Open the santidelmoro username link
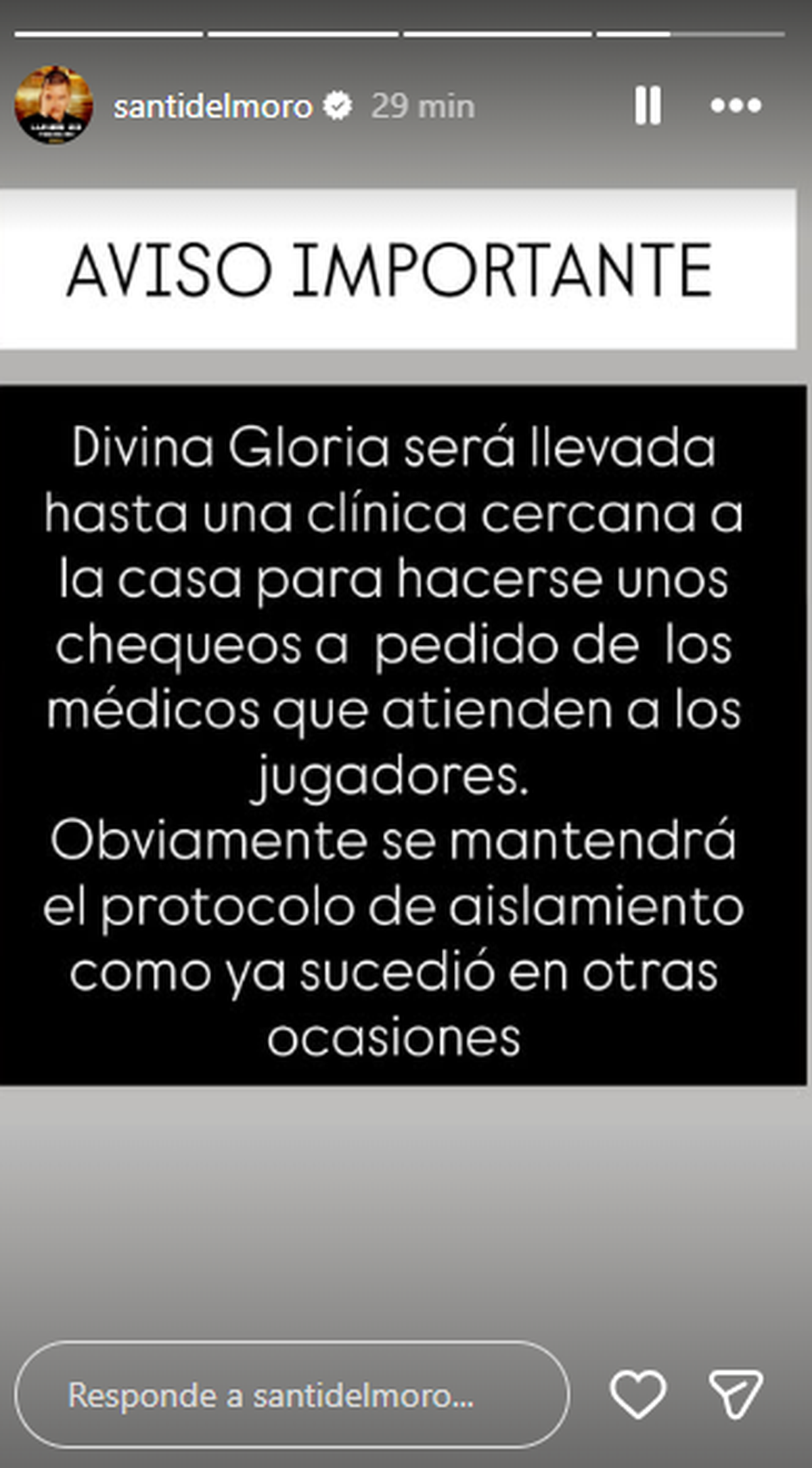Viewport: 812px width, 1468px height. (212, 107)
